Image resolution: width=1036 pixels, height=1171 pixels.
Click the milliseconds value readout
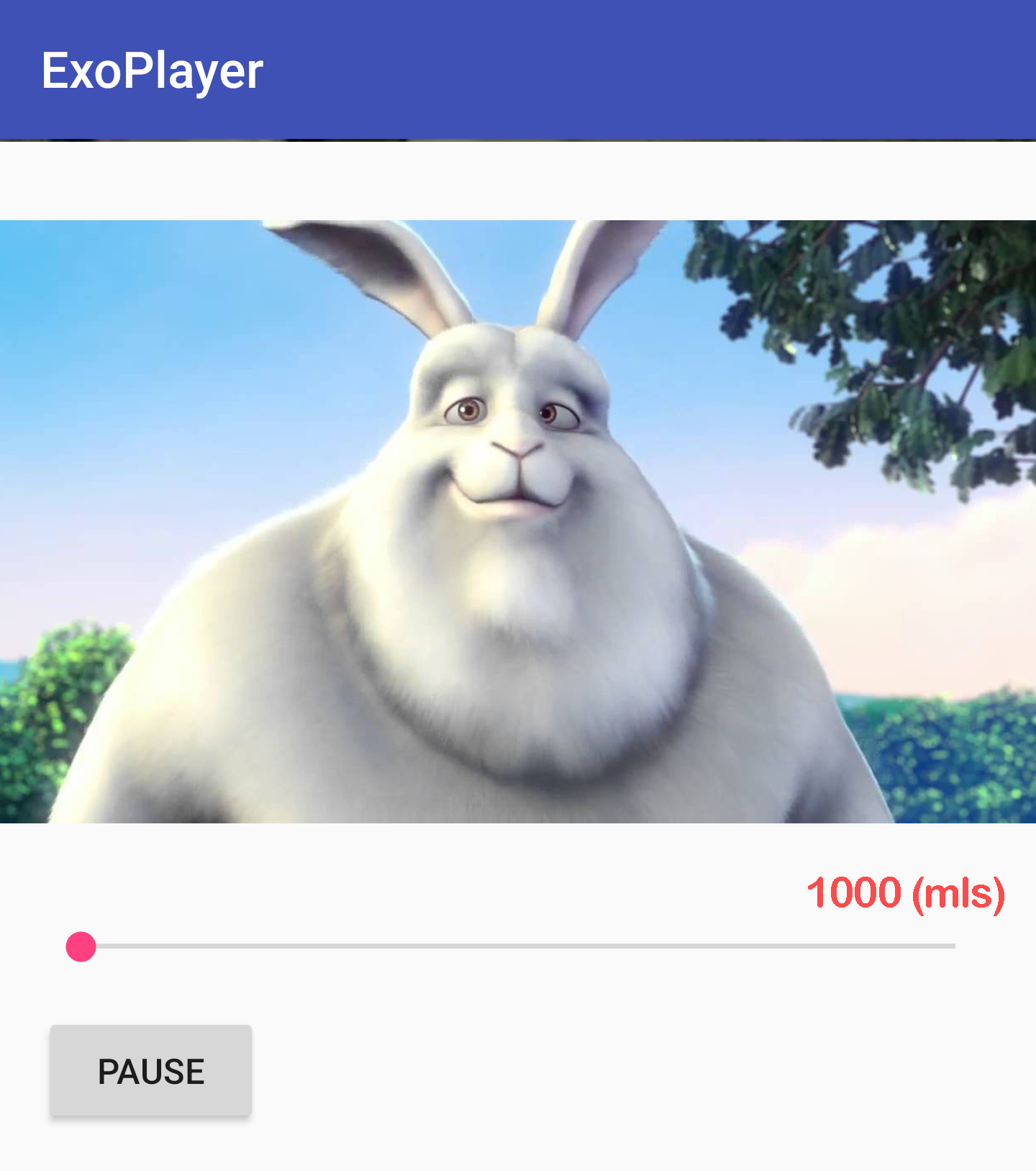pyautogui.click(x=904, y=893)
